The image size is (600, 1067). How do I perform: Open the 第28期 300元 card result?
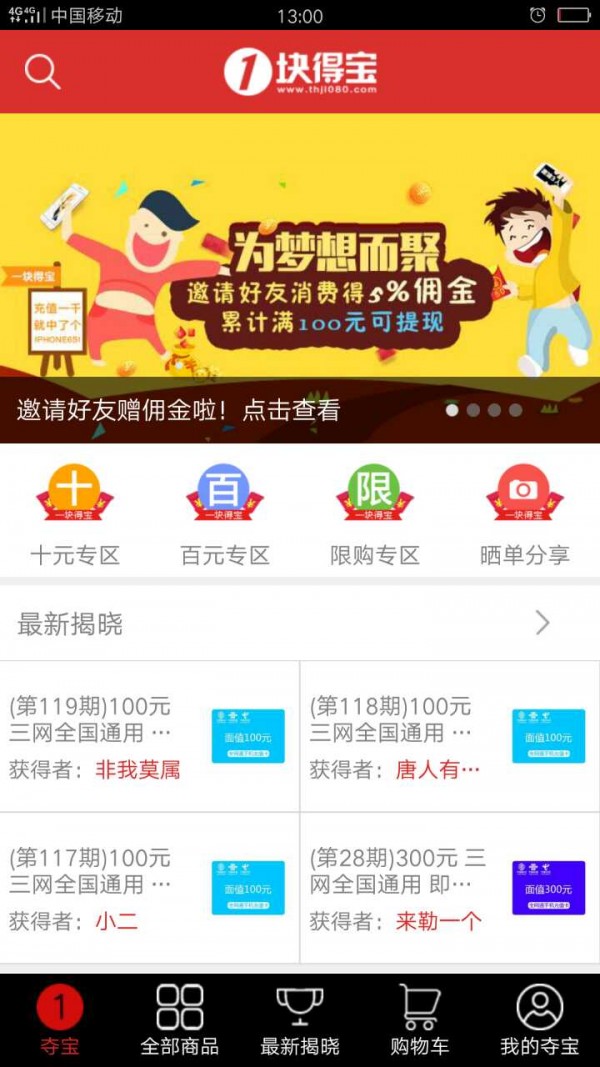tap(450, 888)
